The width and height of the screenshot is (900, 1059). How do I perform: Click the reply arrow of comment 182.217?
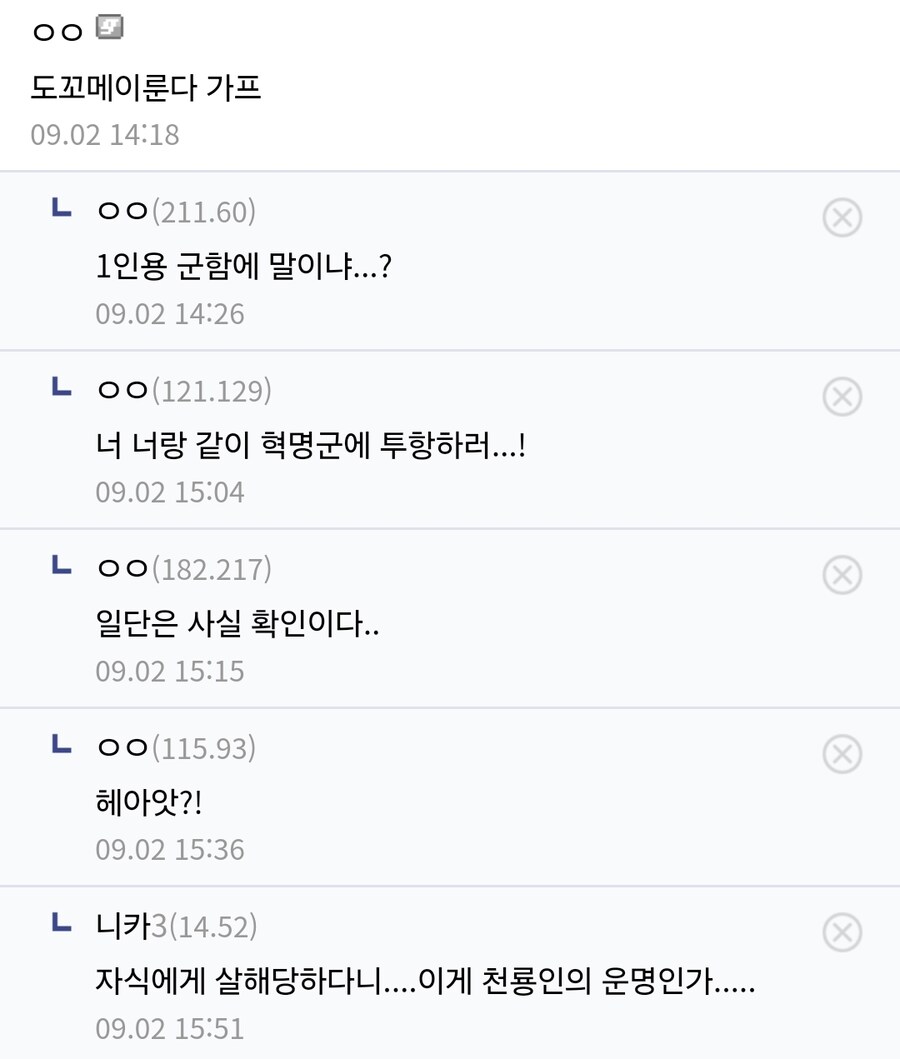pos(61,568)
